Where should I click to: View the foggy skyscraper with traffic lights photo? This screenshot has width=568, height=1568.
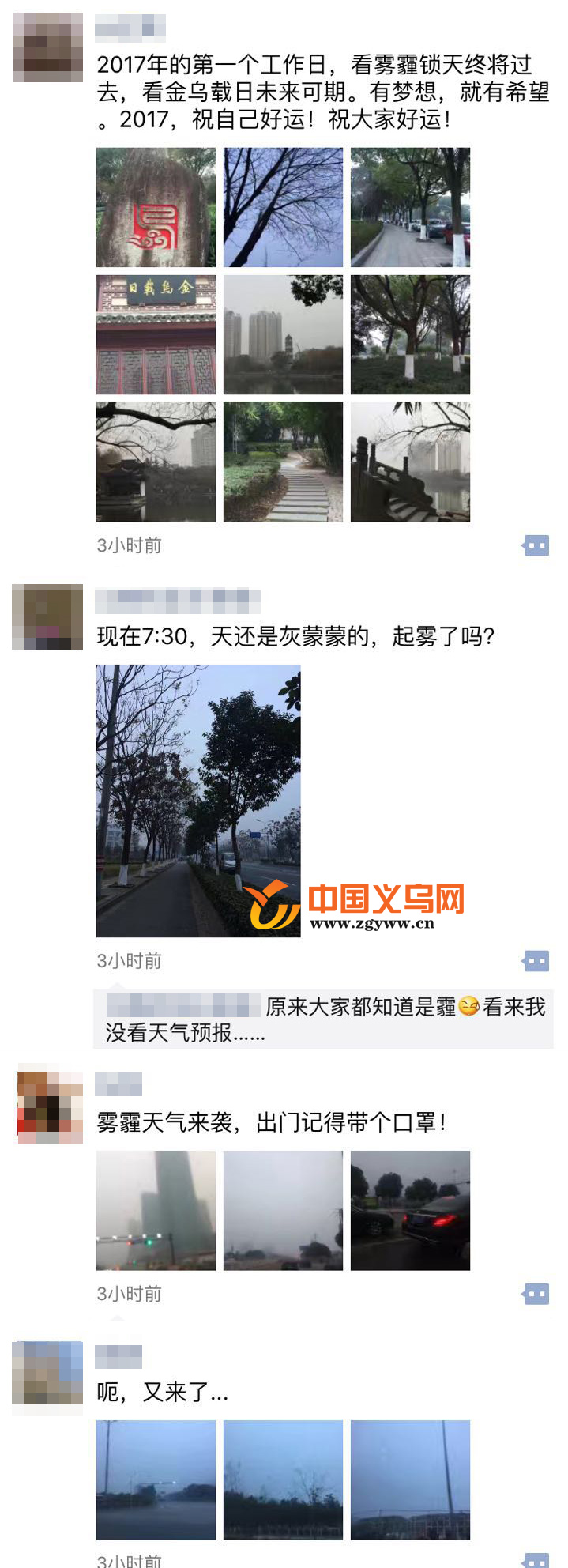click(156, 1210)
